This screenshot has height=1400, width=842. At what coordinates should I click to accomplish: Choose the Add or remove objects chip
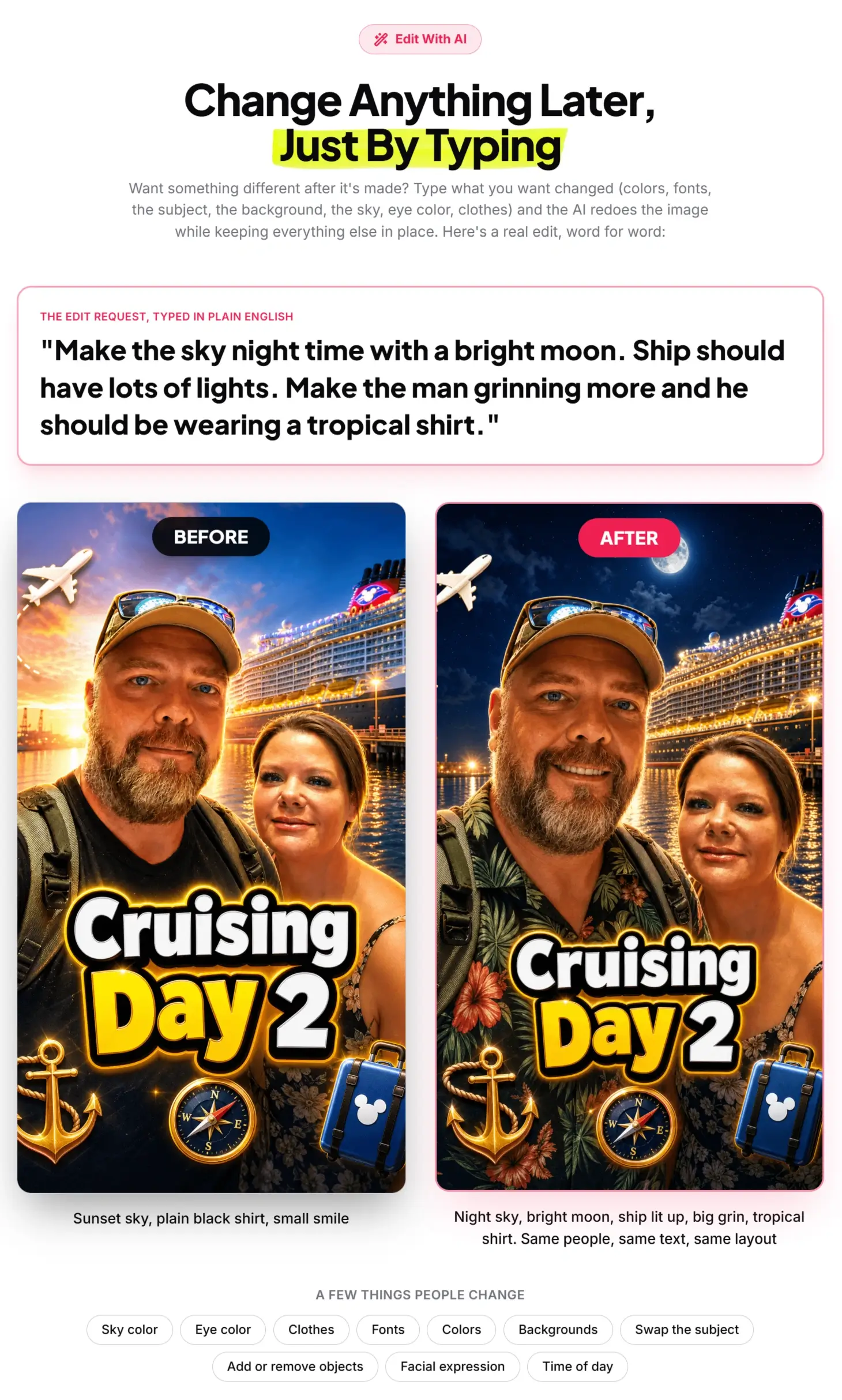tap(295, 1366)
